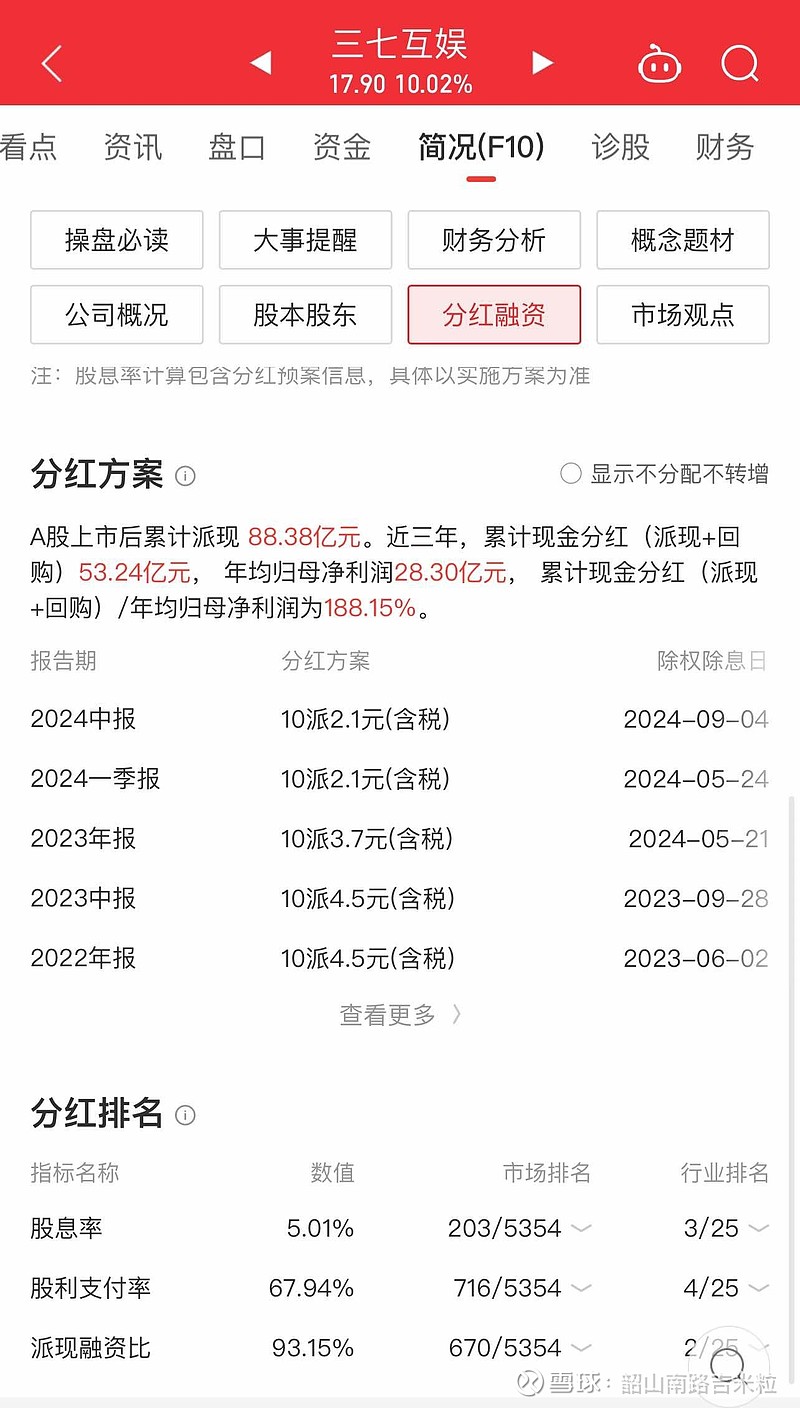Switch to previous stock with left arrow
The image size is (800, 1408).
click(261, 62)
